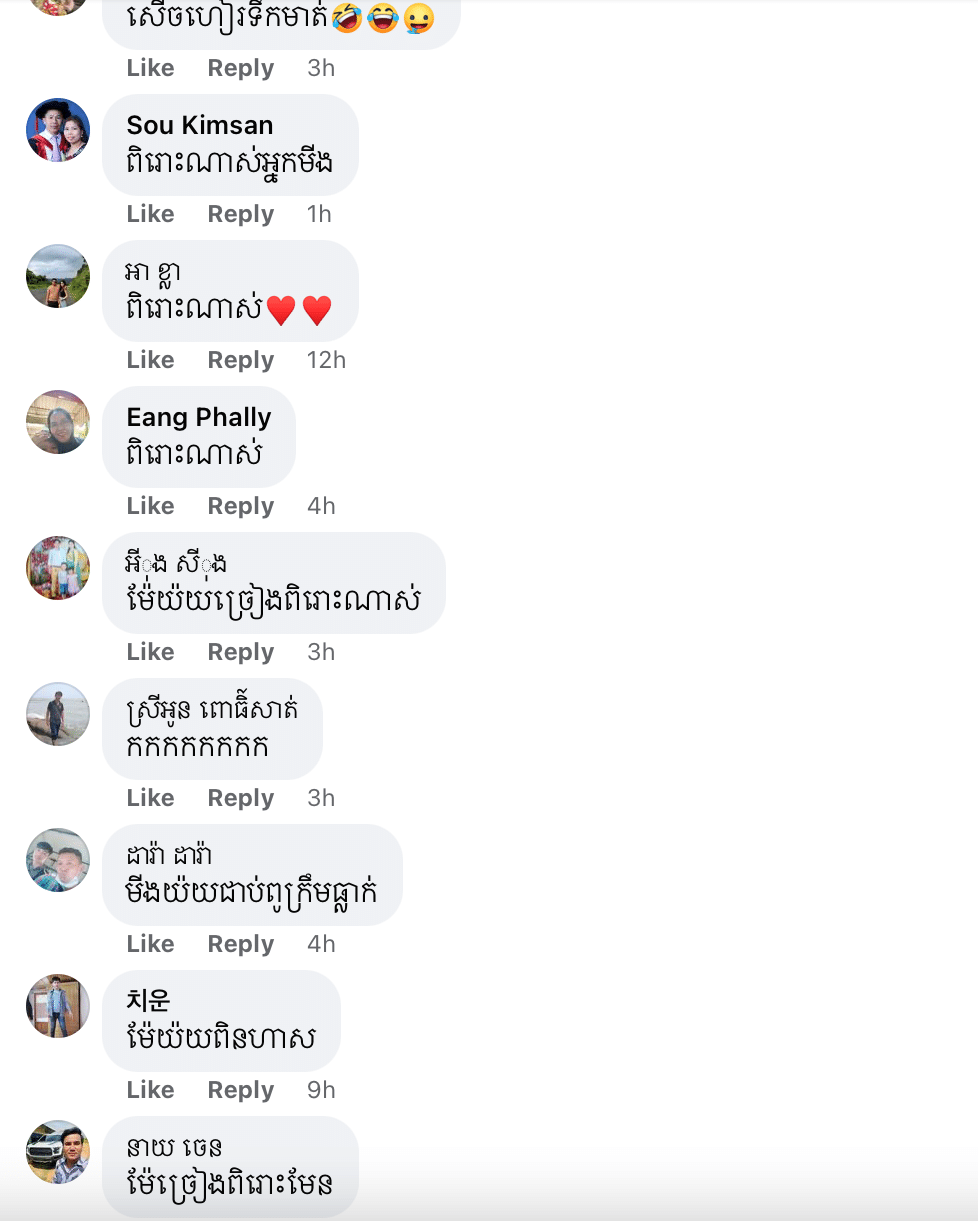Screen dimensions: 978x1221
Task: Reply to 치운's comment
Action: [240, 1090]
